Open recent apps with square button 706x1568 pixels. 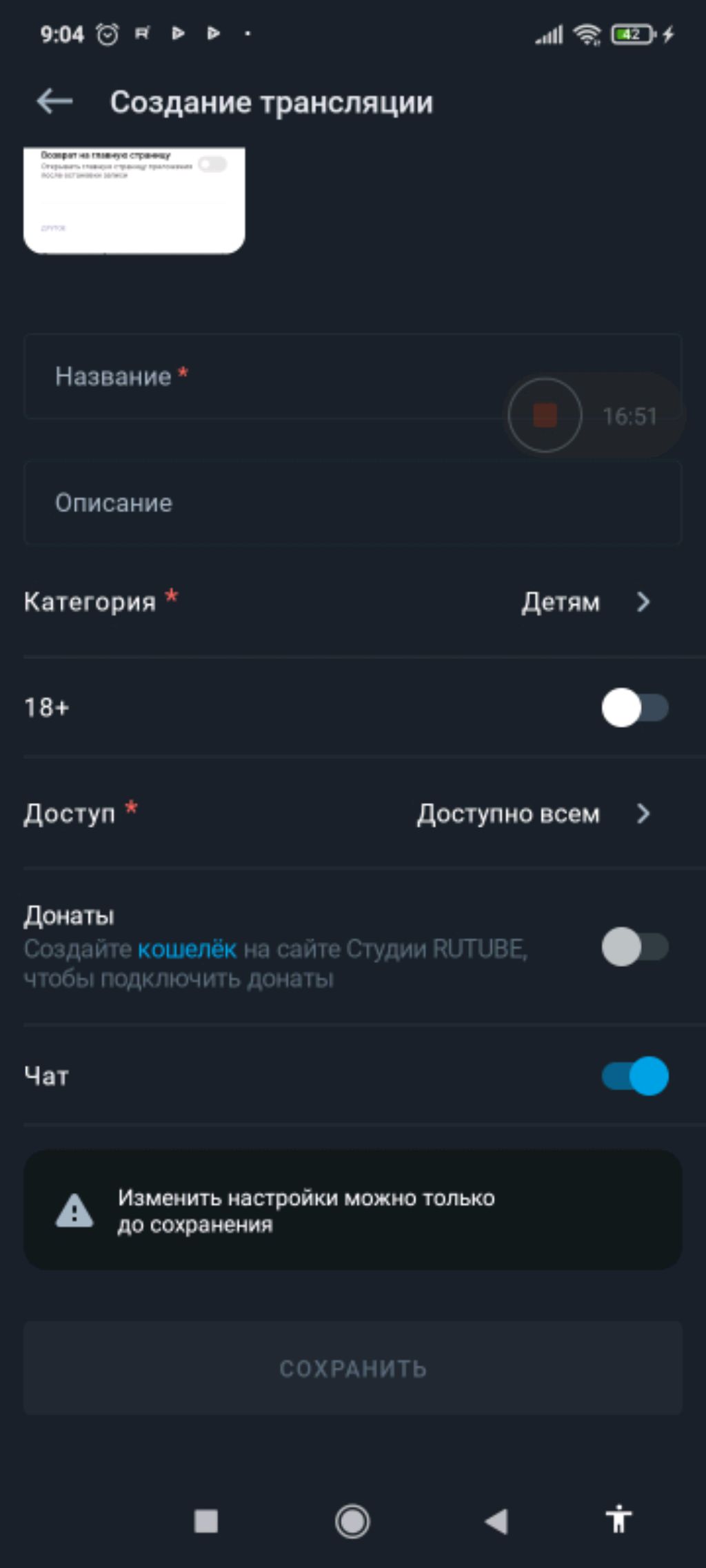pyautogui.click(x=206, y=1521)
